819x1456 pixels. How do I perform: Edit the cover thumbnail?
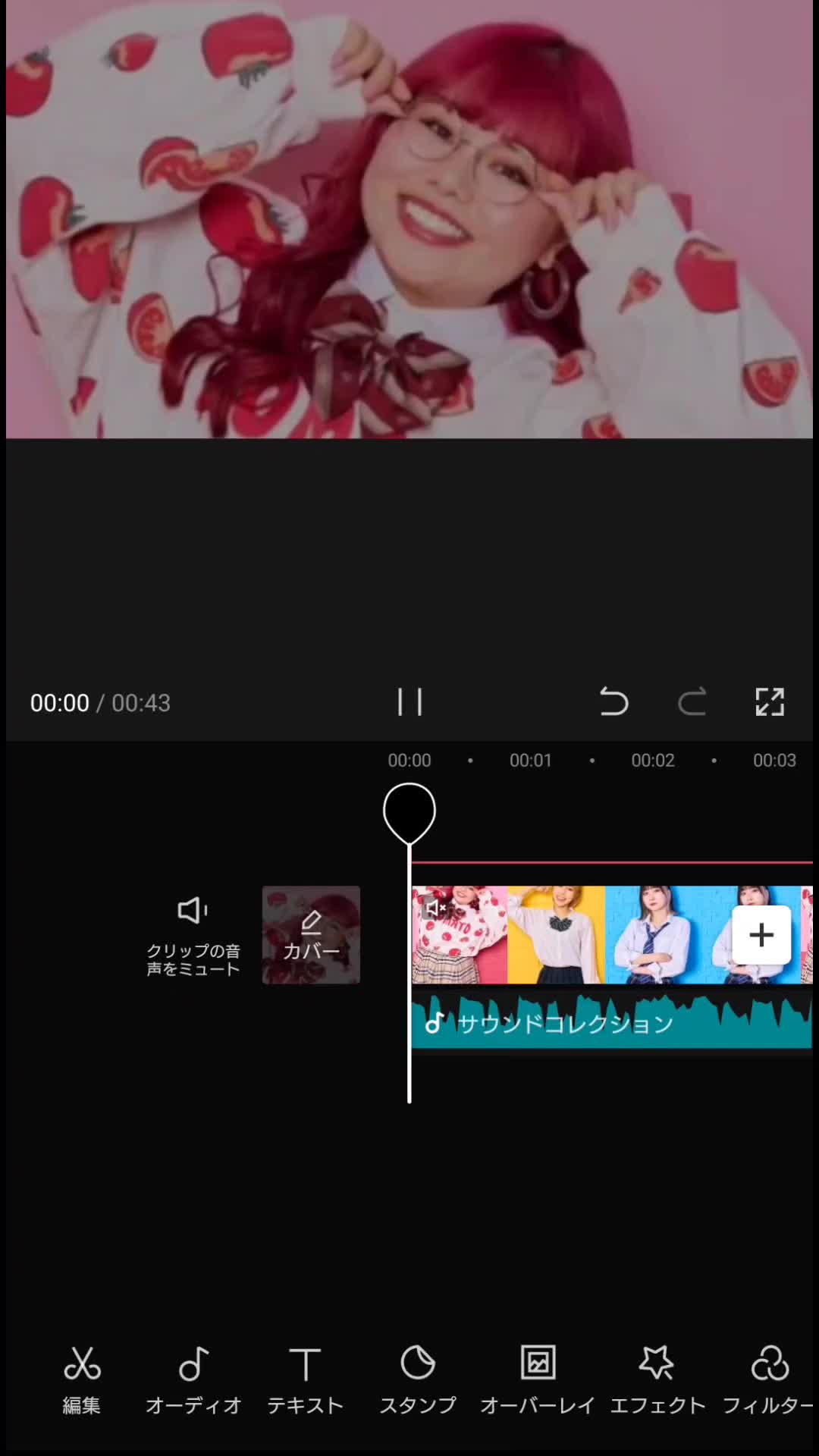click(311, 935)
